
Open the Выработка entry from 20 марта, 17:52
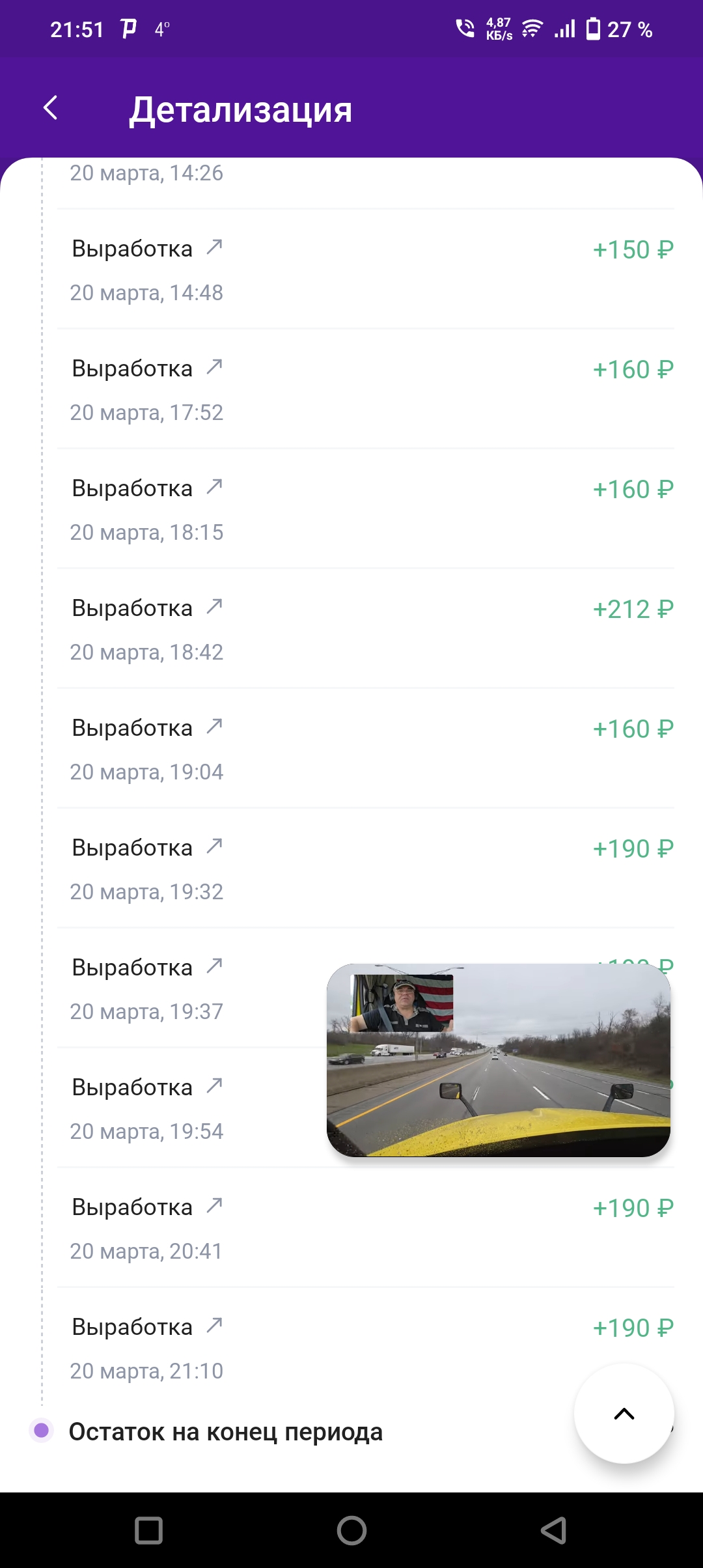(x=366, y=389)
